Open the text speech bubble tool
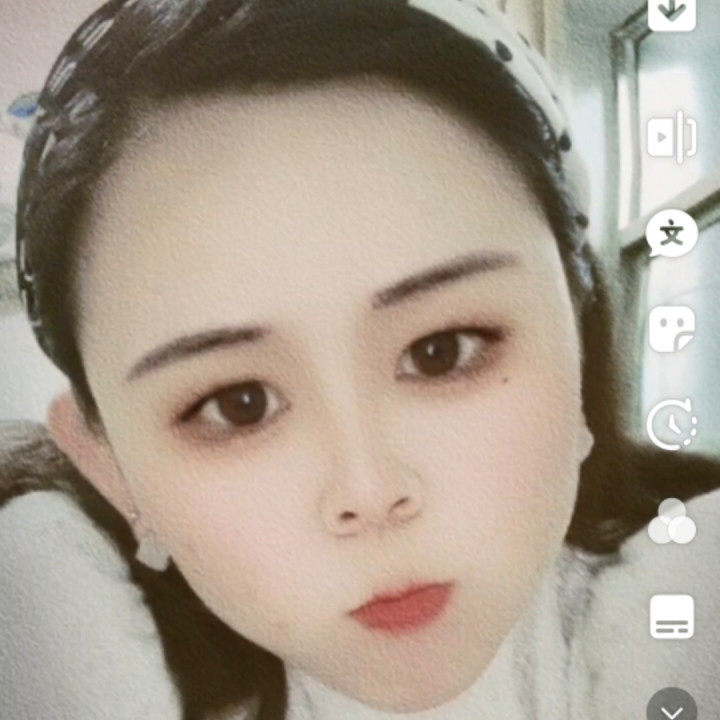The width and height of the screenshot is (720, 720). [672, 235]
